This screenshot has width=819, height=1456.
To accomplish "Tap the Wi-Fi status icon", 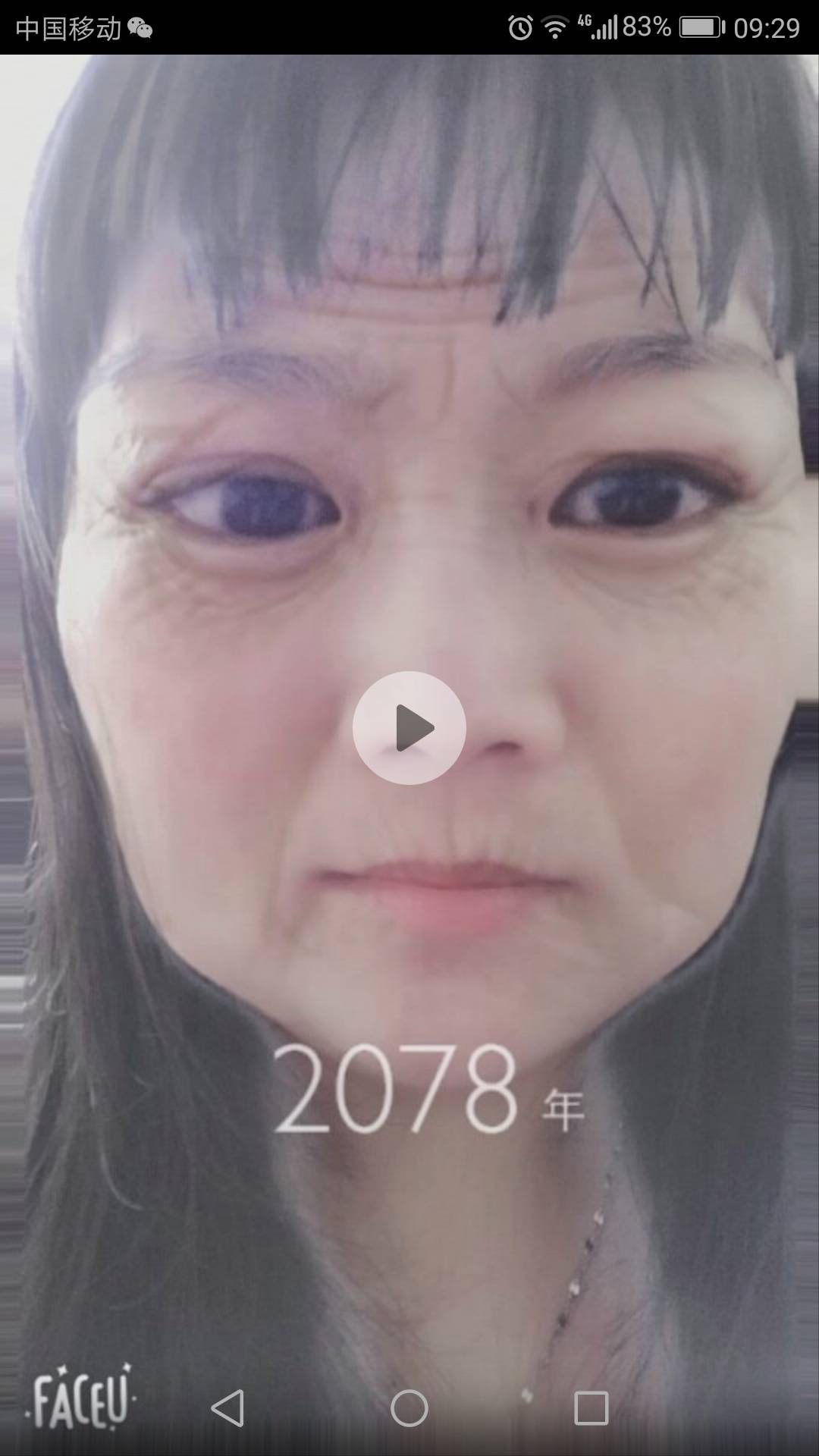I will tap(554, 25).
